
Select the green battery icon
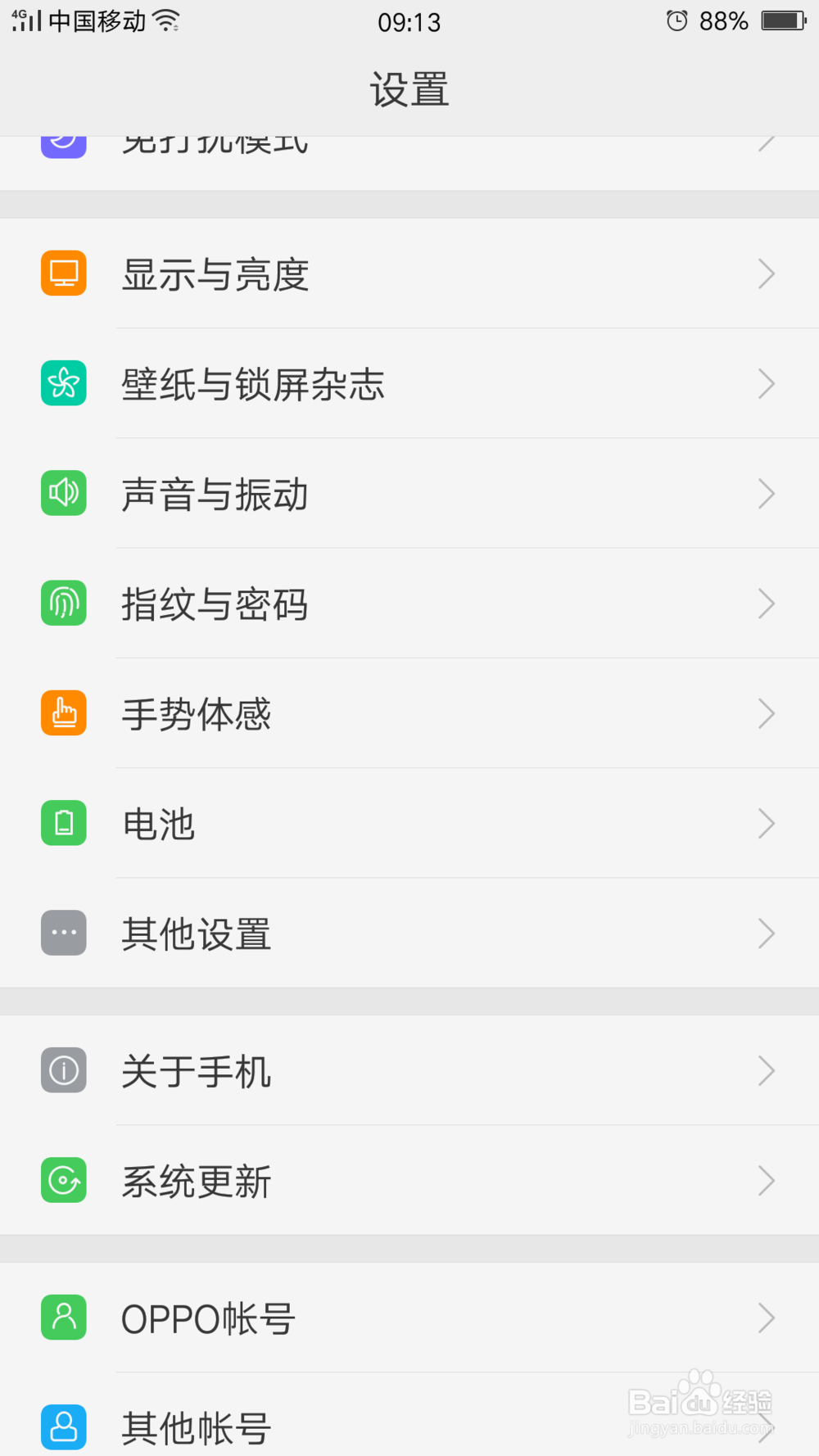(x=63, y=823)
